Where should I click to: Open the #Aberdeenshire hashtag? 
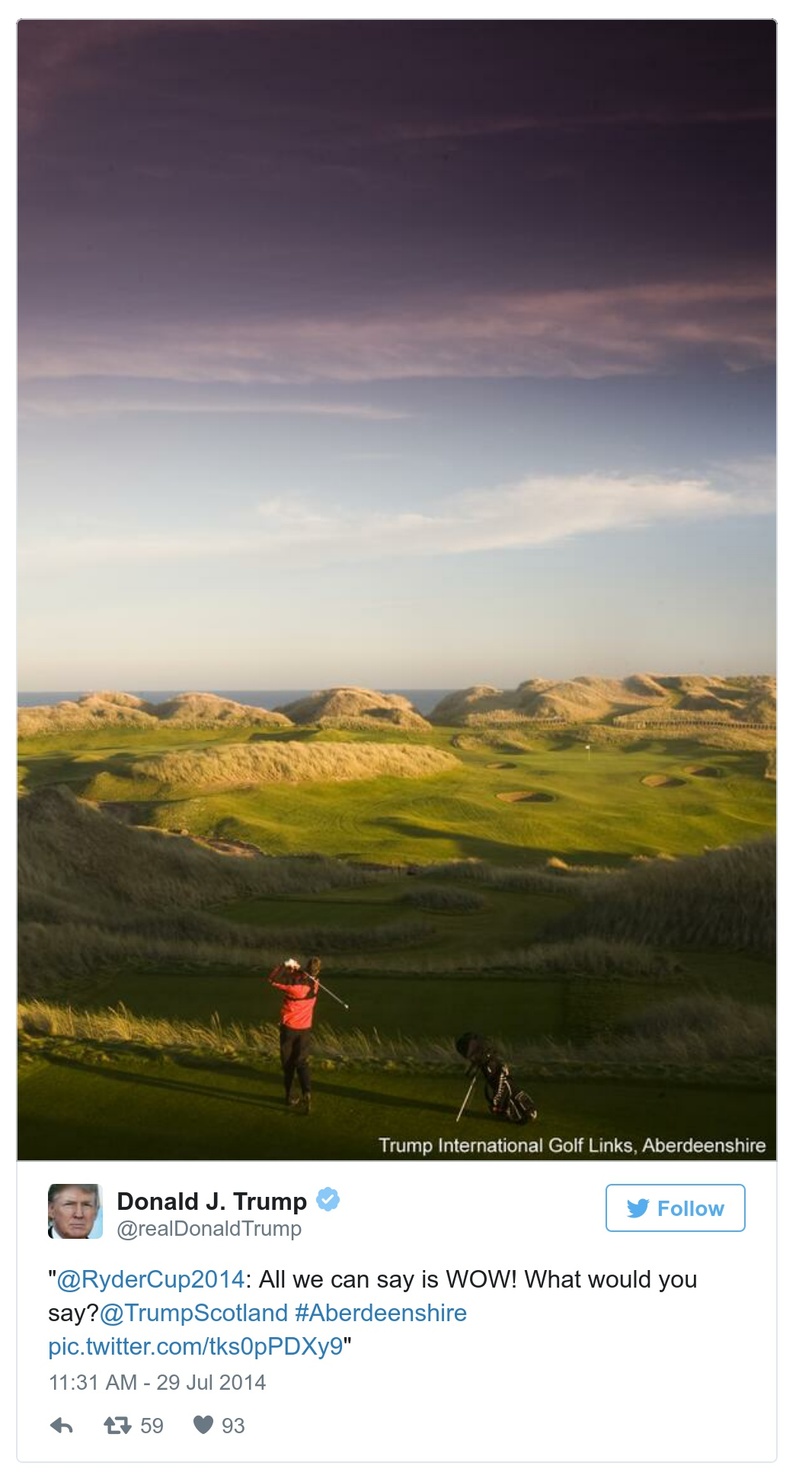pyautogui.click(x=380, y=1312)
